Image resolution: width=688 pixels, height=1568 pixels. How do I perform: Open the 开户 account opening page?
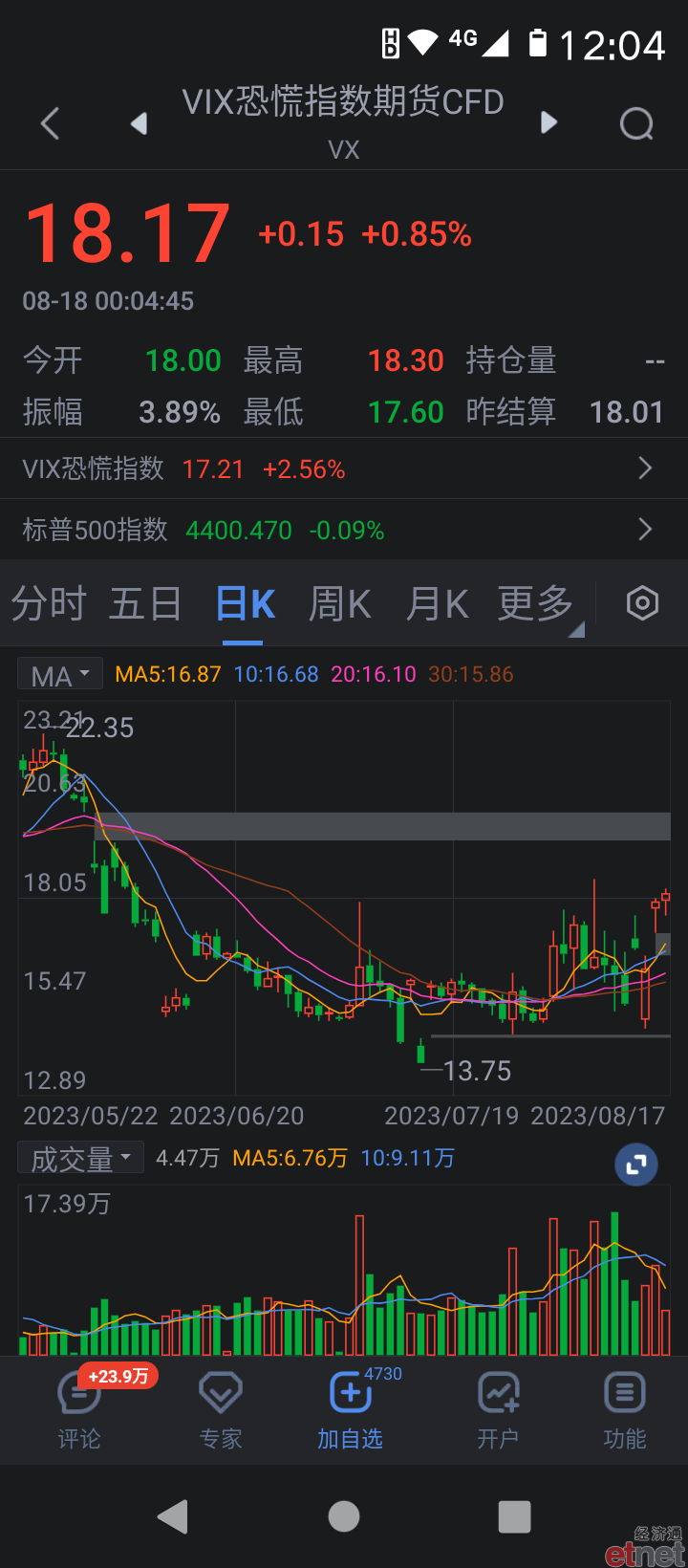pos(498,1409)
